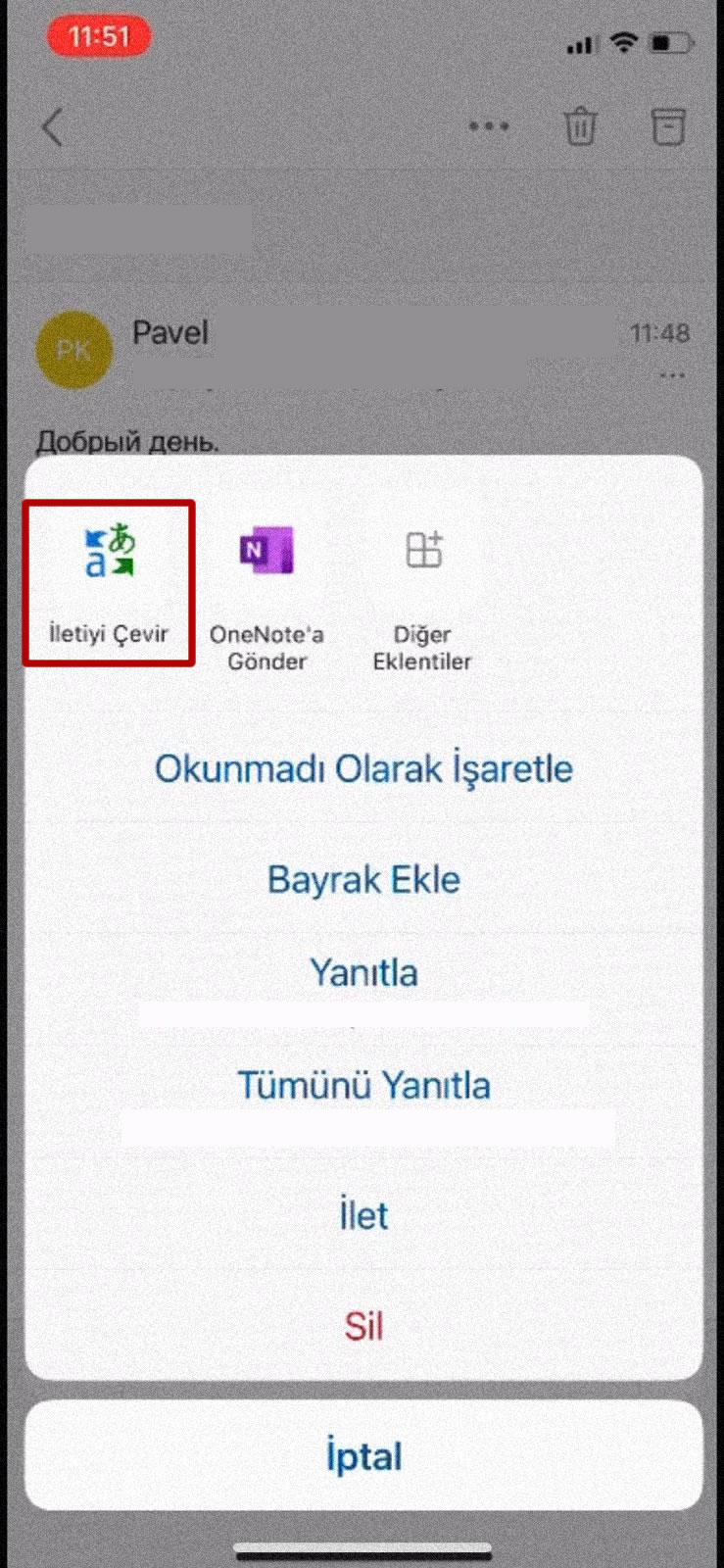Choose Okunmadı Olarak İşaretle

point(363,768)
